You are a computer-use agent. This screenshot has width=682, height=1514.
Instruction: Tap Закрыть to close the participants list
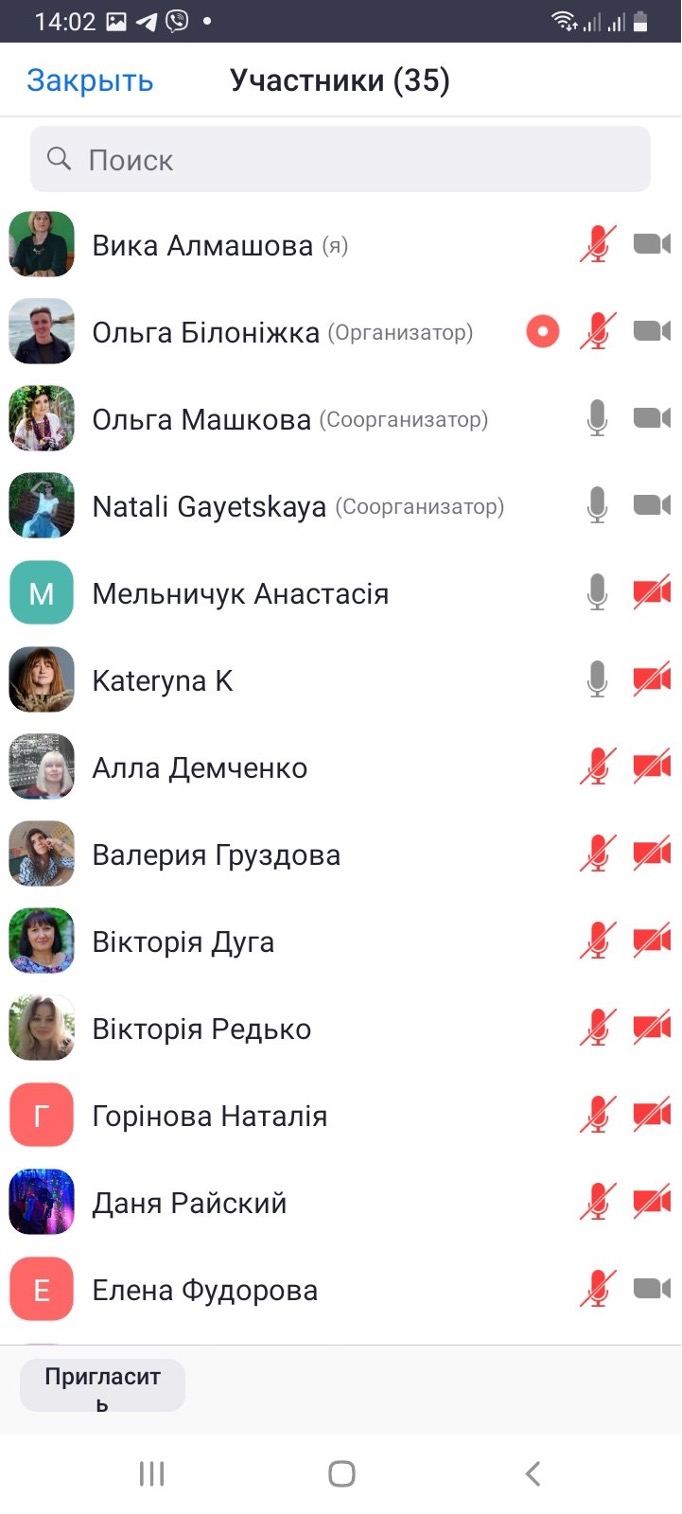pyautogui.click(x=90, y=81)
